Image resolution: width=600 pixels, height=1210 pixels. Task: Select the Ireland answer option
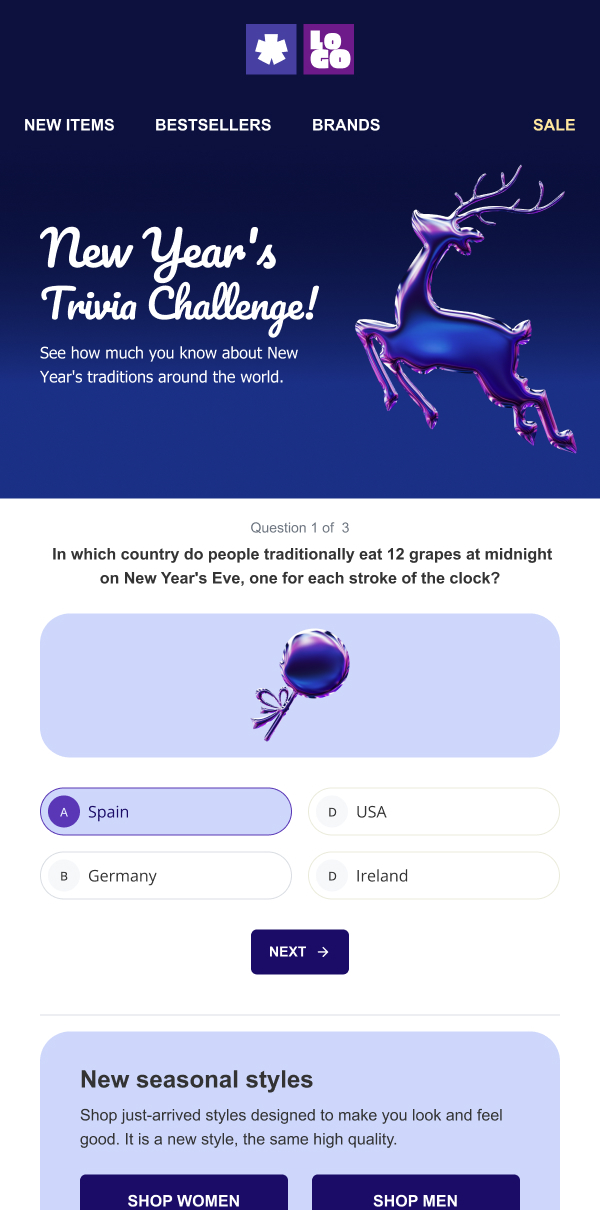point(433,876)
